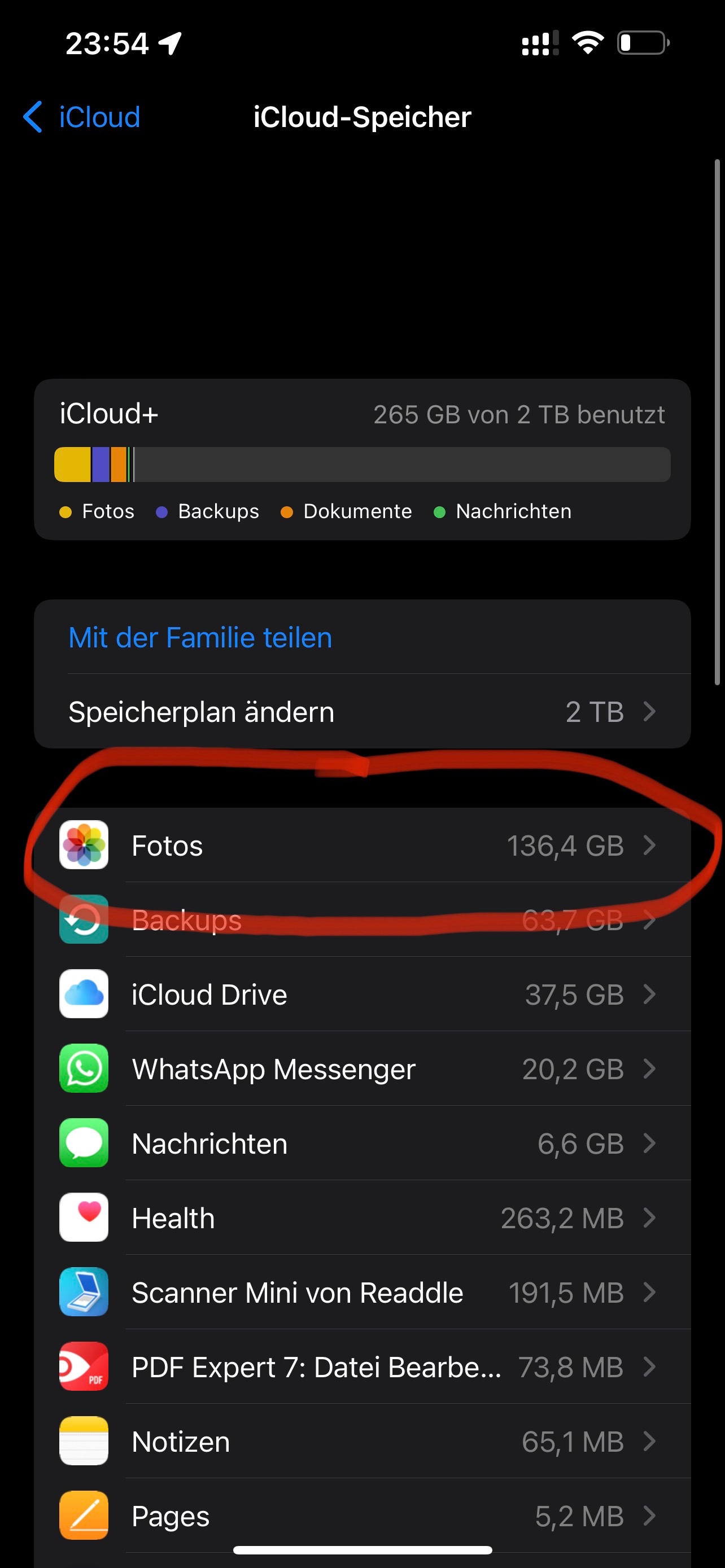The height and width of the screenshot is (1568, 725).
Task: Go back to iCloud settings
Action: pos(81,117)
